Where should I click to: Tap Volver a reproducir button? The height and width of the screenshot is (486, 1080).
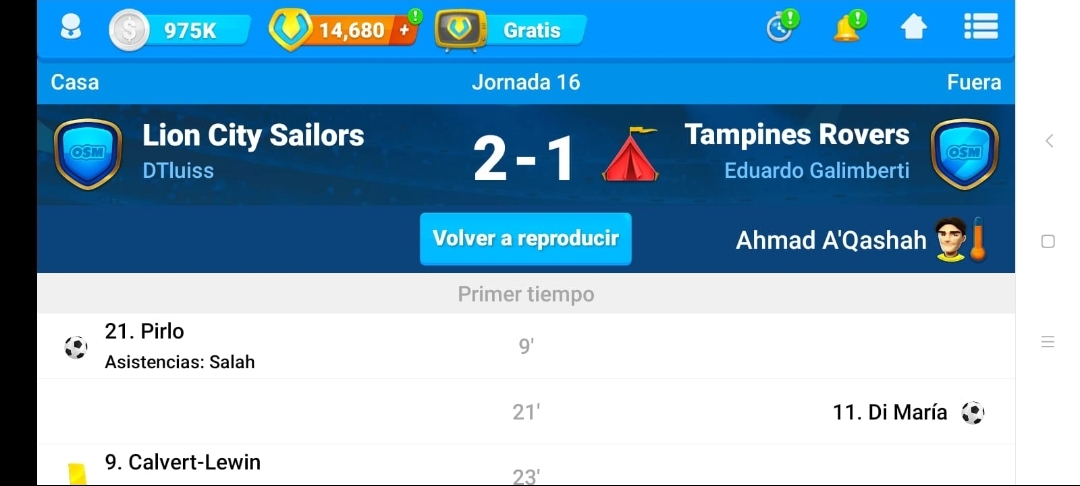525,239
